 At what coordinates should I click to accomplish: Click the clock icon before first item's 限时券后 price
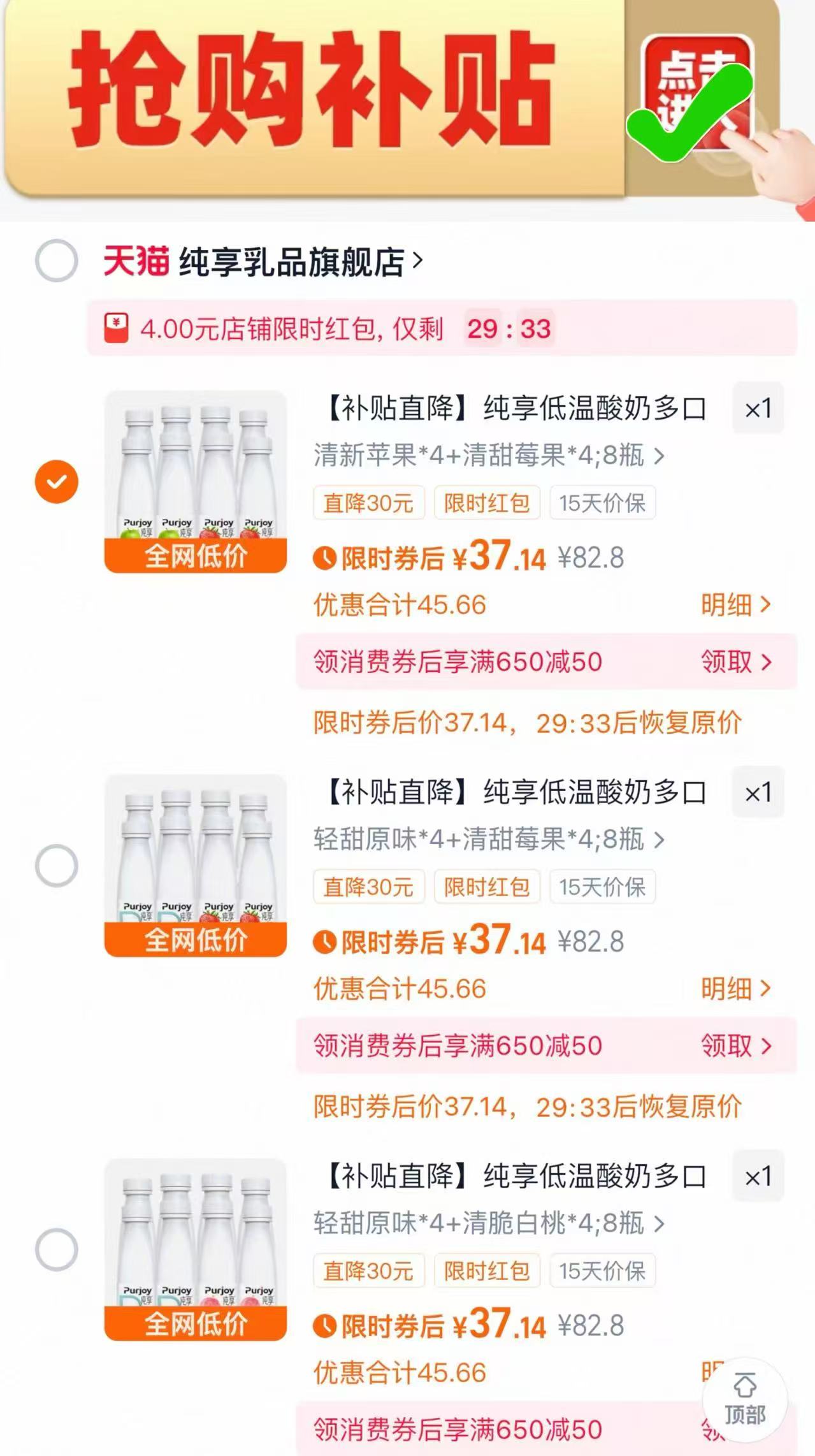click(x=326, y=559)
